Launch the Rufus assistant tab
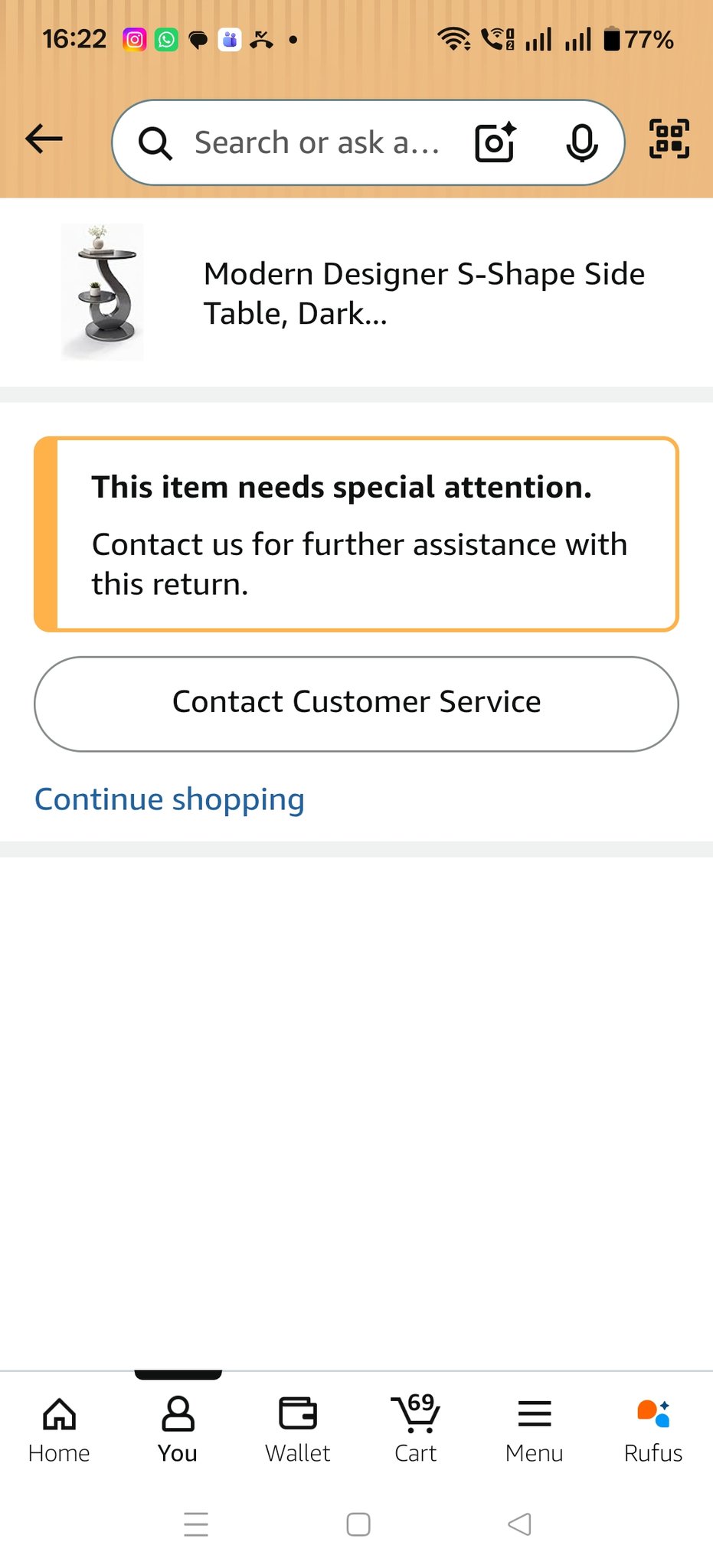Image resolution: width=713 pixels, height=1568 pixels. tap(652, 1429)
